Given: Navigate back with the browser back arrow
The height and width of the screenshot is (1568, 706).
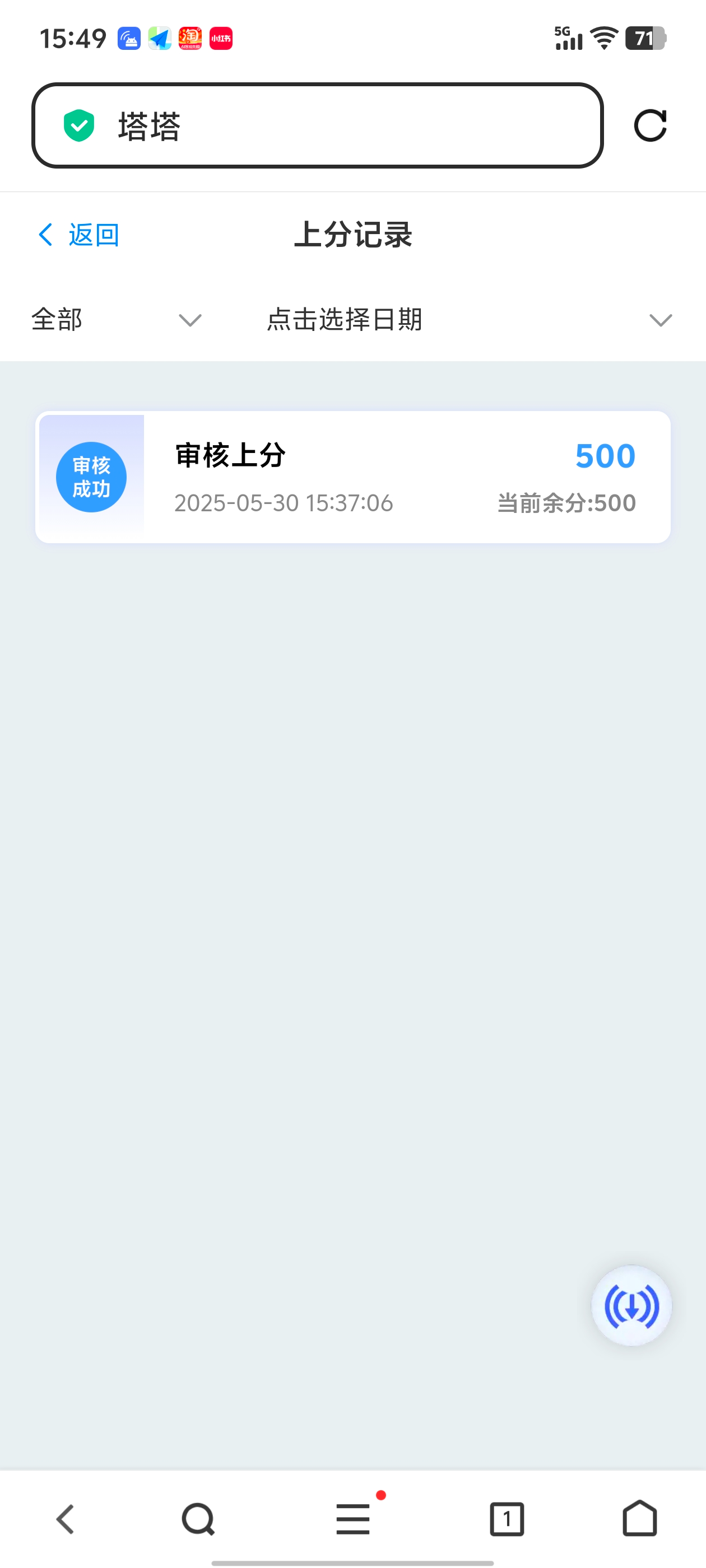Looking at the screenshot, I should (66, 1519).
